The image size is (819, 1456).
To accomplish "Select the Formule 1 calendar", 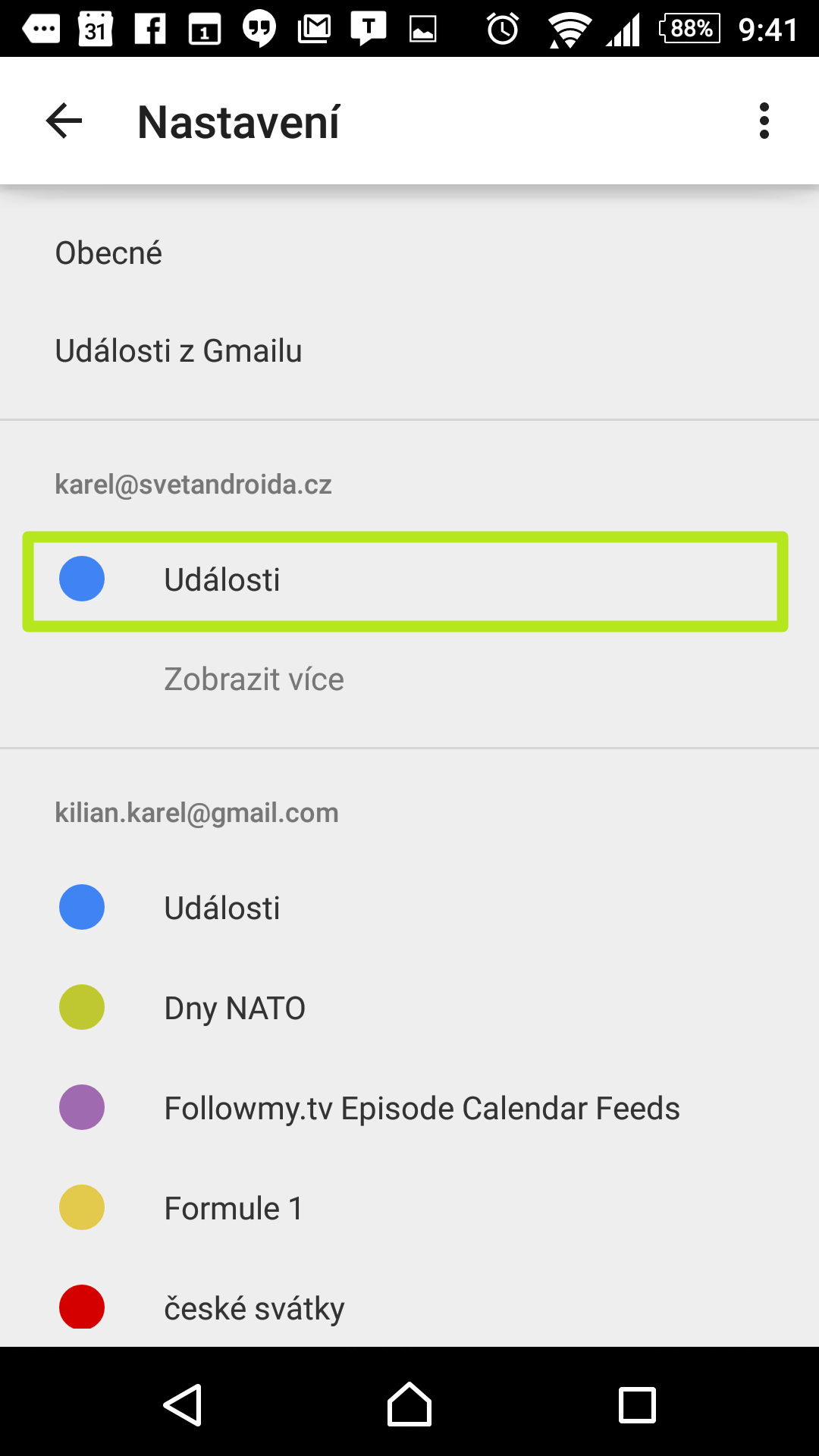I will tap(409, 1208).
